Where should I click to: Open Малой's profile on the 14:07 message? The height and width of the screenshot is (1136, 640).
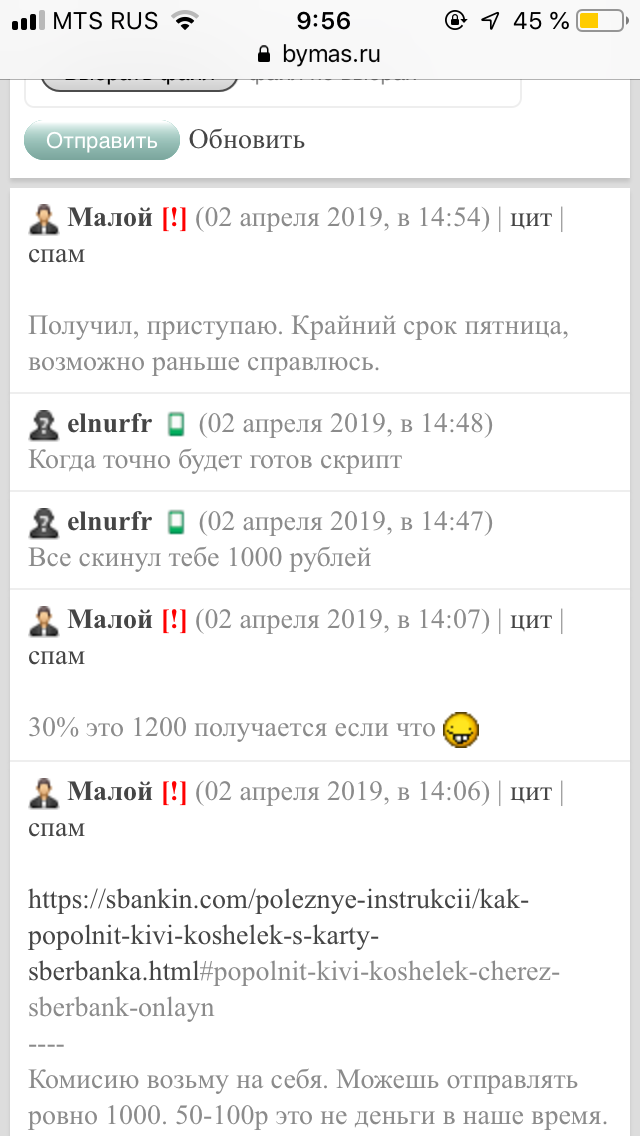(109, 620)
